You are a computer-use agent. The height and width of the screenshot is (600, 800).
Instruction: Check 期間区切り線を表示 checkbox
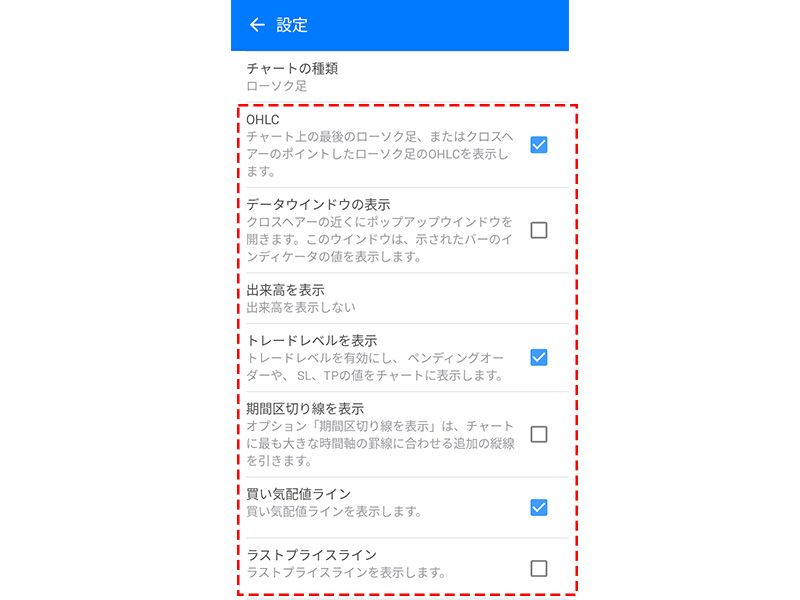coord(538,434)
